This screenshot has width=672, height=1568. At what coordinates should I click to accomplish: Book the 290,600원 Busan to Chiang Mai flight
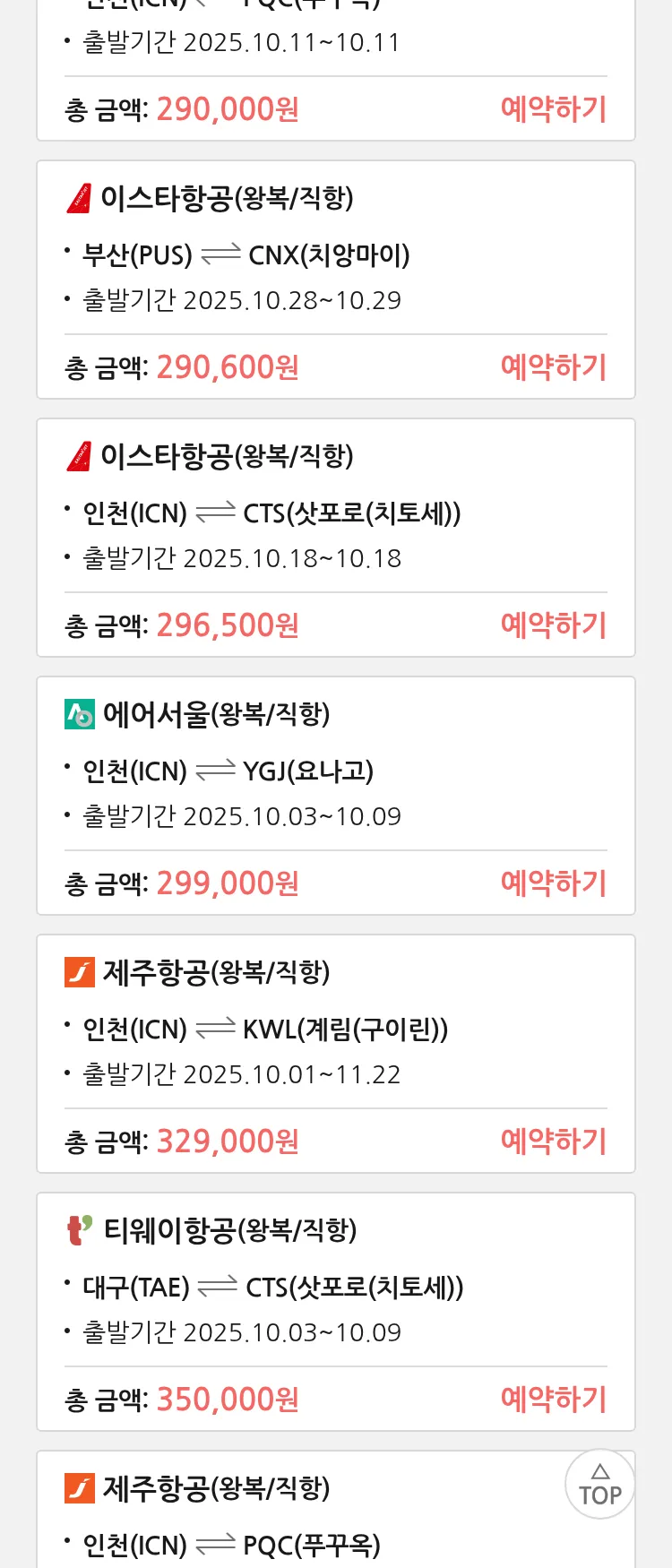(553, 367)
